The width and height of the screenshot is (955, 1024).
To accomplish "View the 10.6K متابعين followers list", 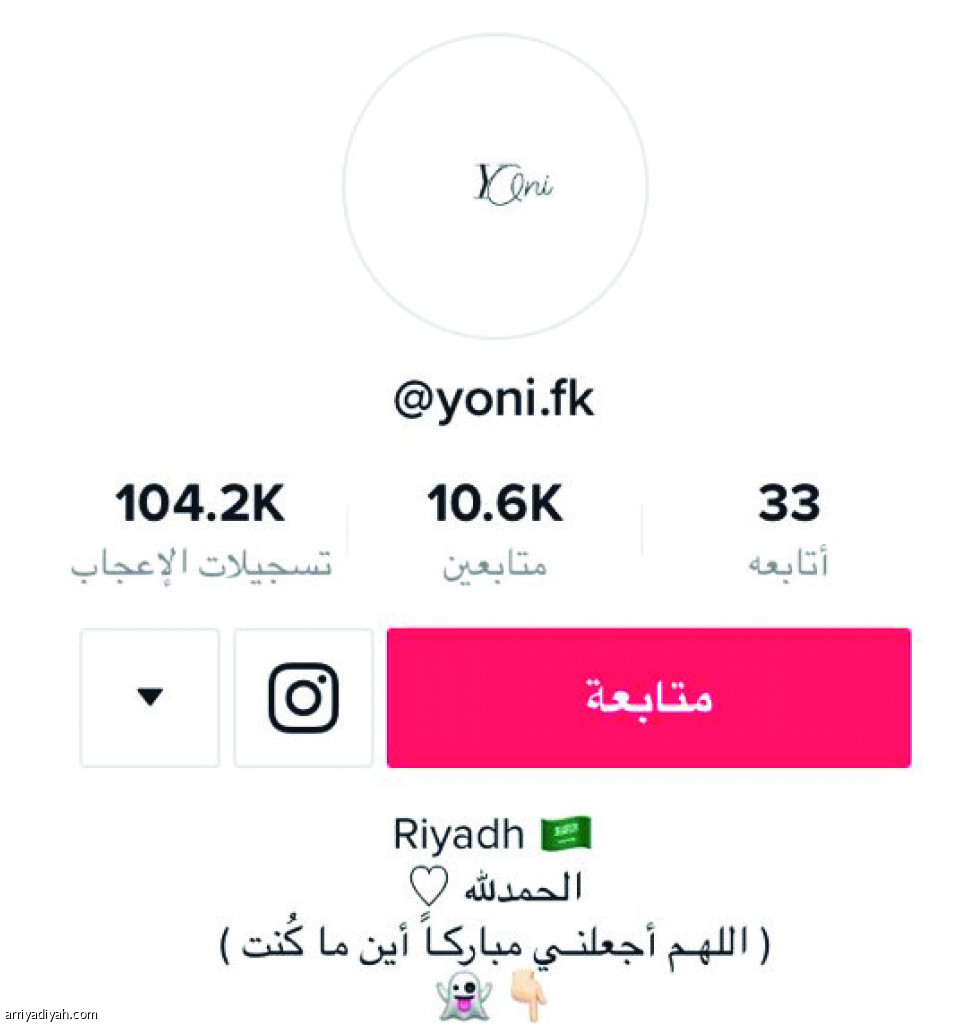I will tap(495, 530).
